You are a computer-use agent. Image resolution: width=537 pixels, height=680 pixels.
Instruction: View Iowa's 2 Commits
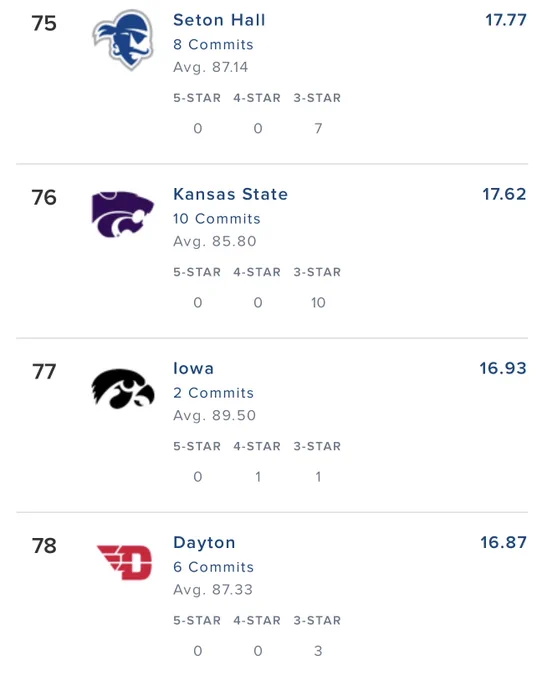213,392
